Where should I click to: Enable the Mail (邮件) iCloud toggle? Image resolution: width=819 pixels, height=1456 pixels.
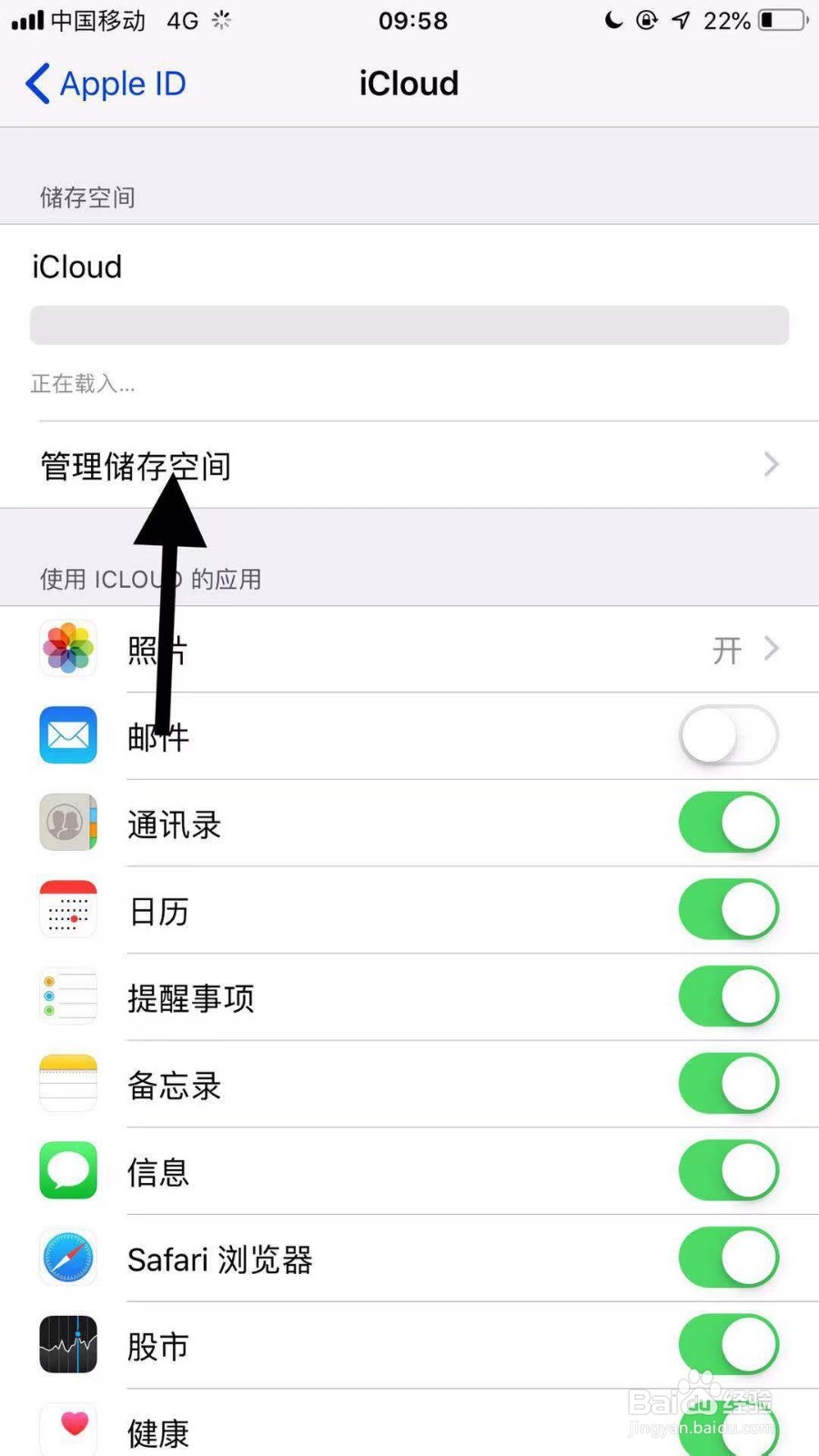point(728,735)
